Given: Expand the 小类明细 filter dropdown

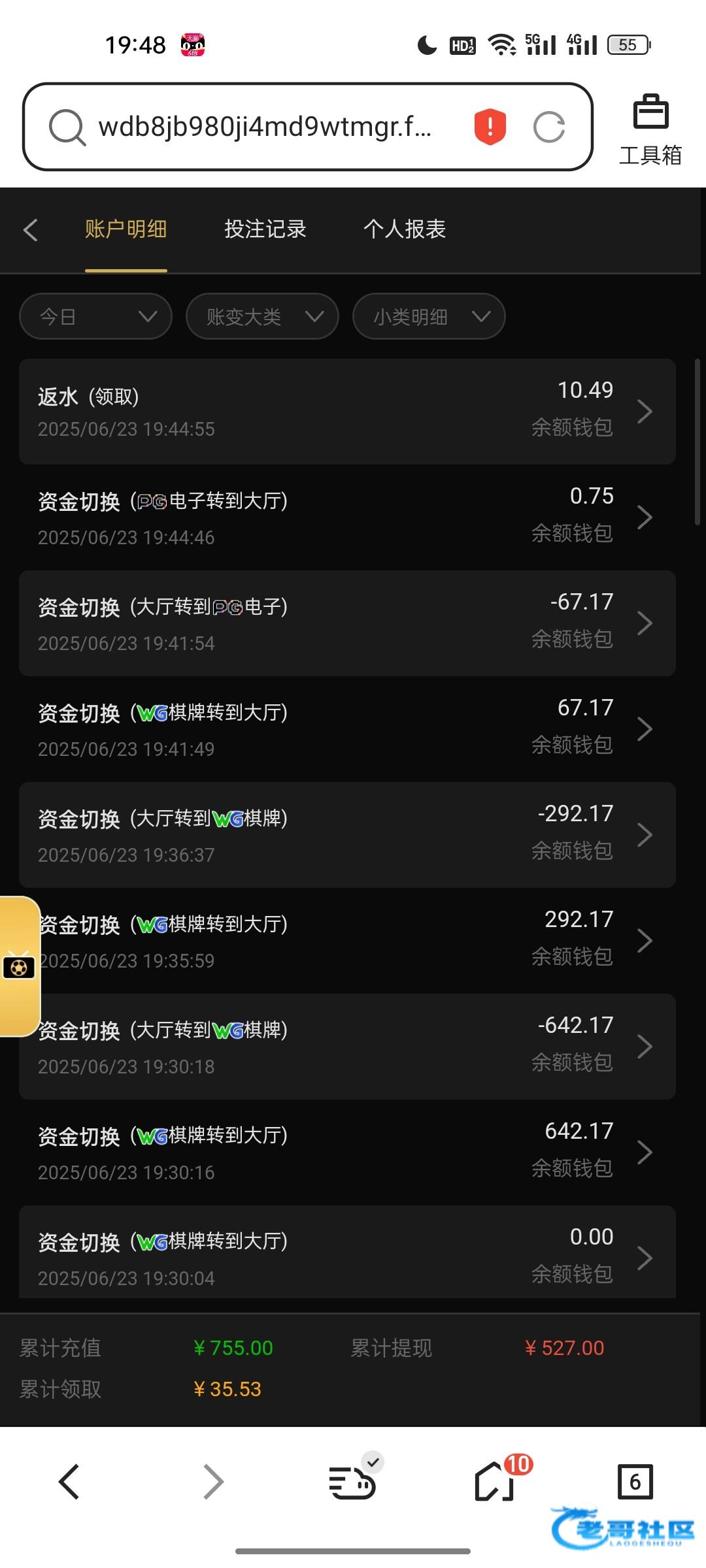Looking at the screenshot, I should [x=429, y=317].
